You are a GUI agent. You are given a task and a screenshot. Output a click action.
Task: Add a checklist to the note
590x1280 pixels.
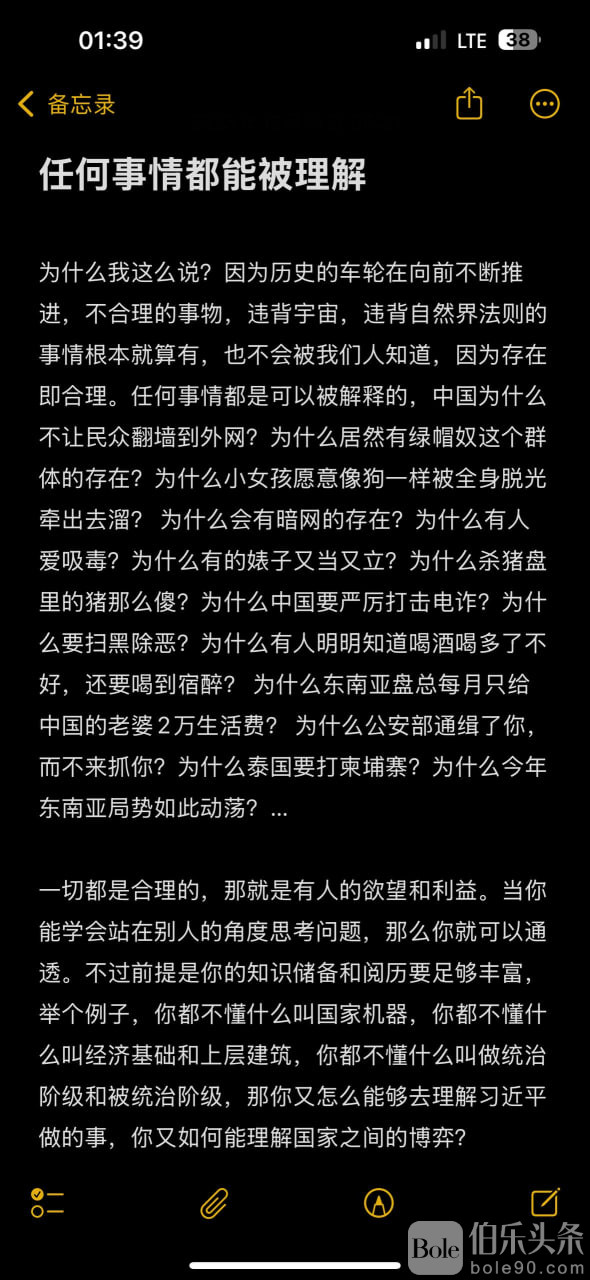pos(47,1202)
